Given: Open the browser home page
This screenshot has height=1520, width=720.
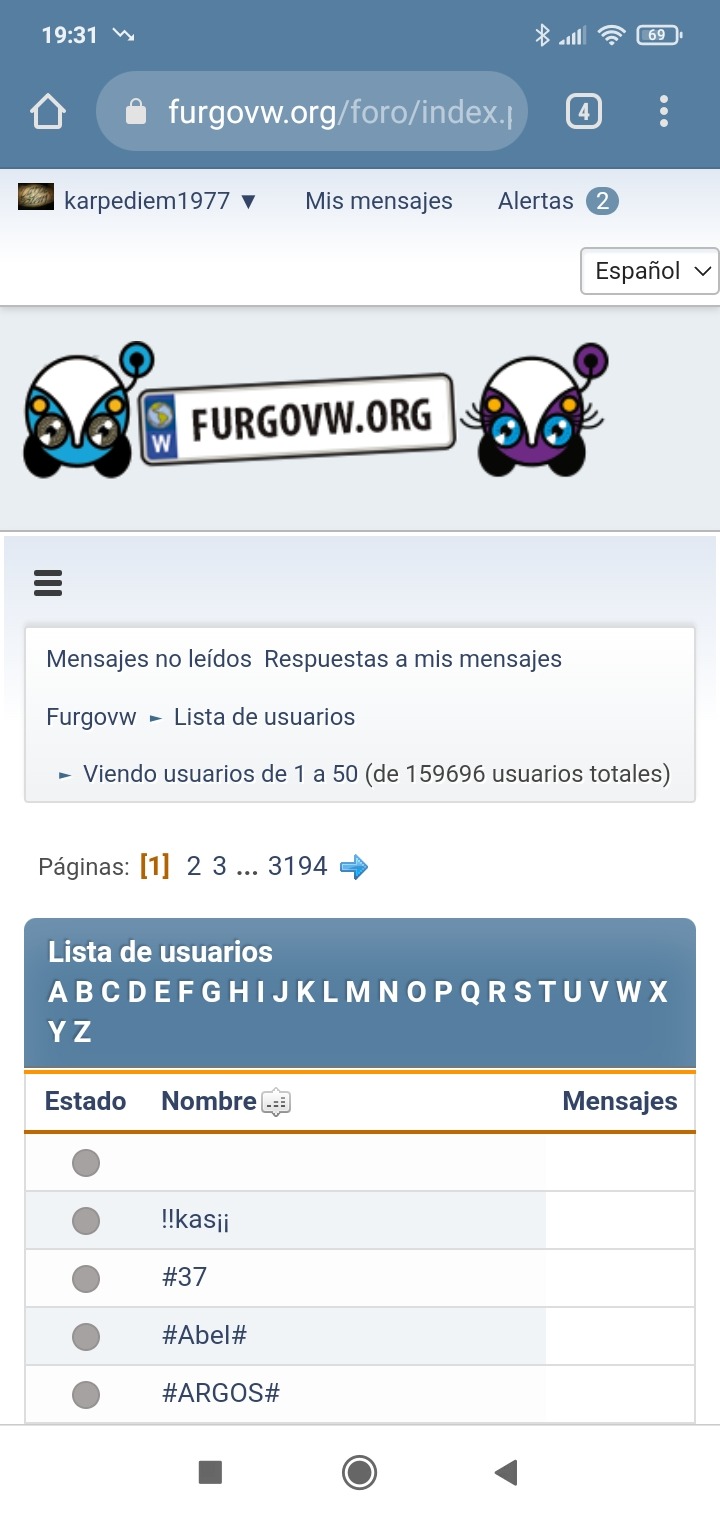Looking at the screenshot, I should 48,112.
